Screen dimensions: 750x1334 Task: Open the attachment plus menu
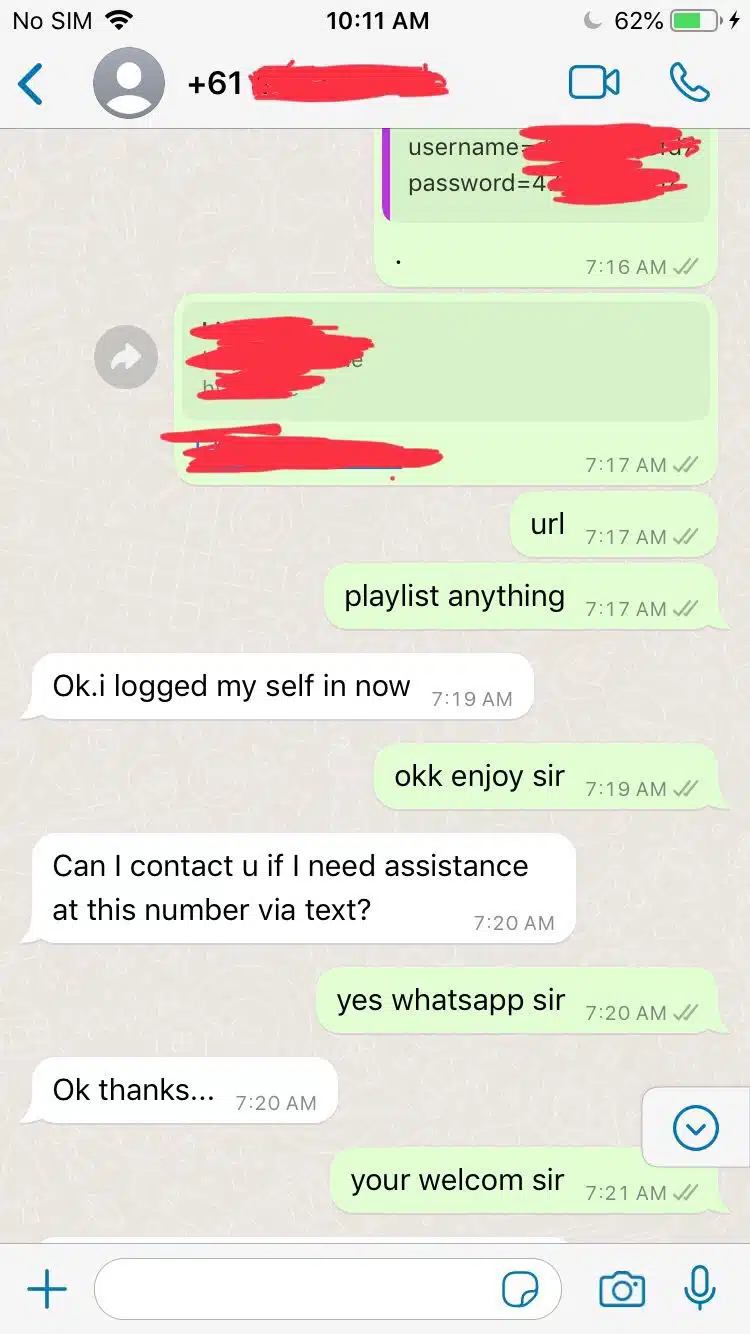pos(46,1290)
